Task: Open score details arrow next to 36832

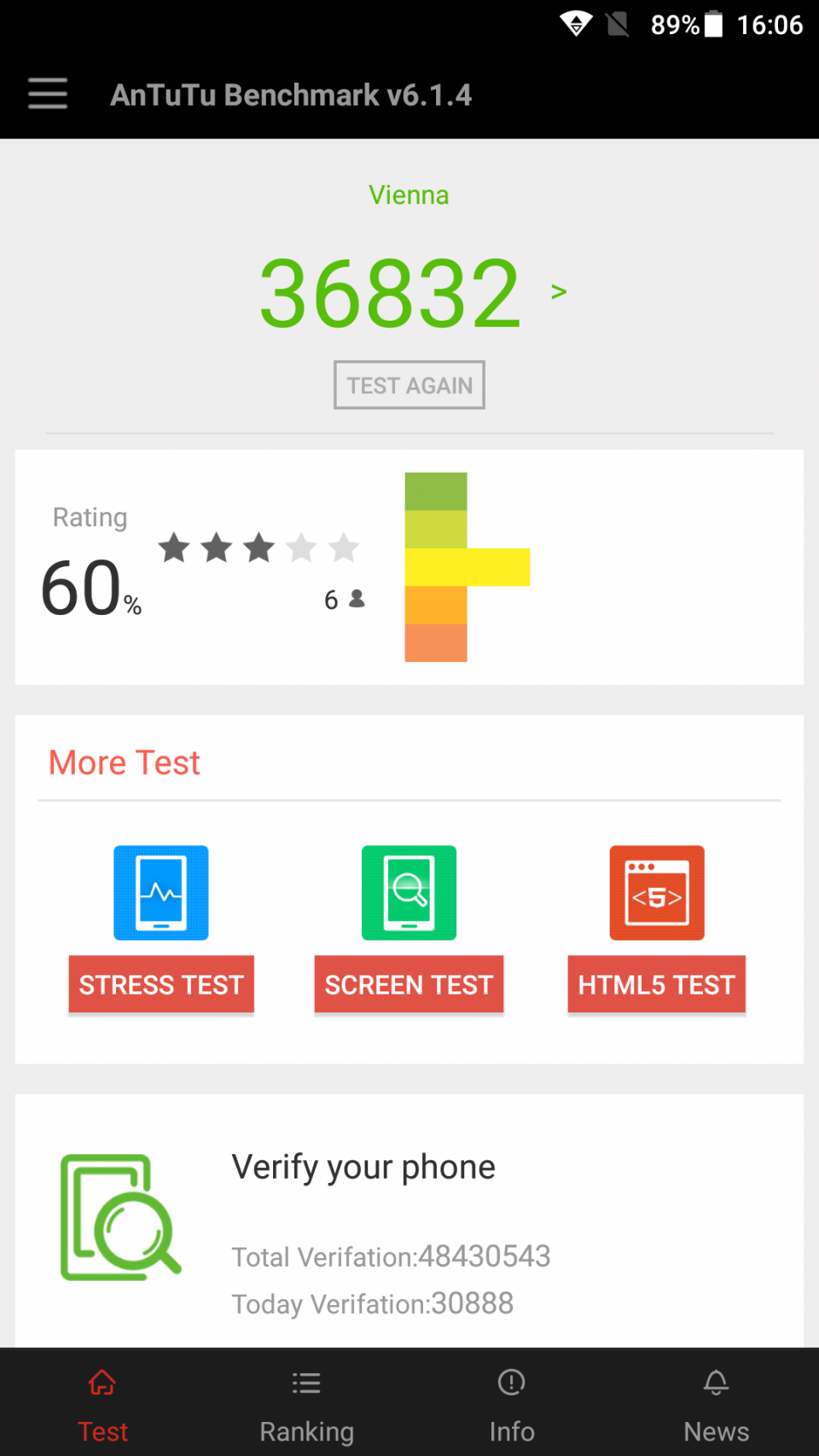Action: [559, 293]
